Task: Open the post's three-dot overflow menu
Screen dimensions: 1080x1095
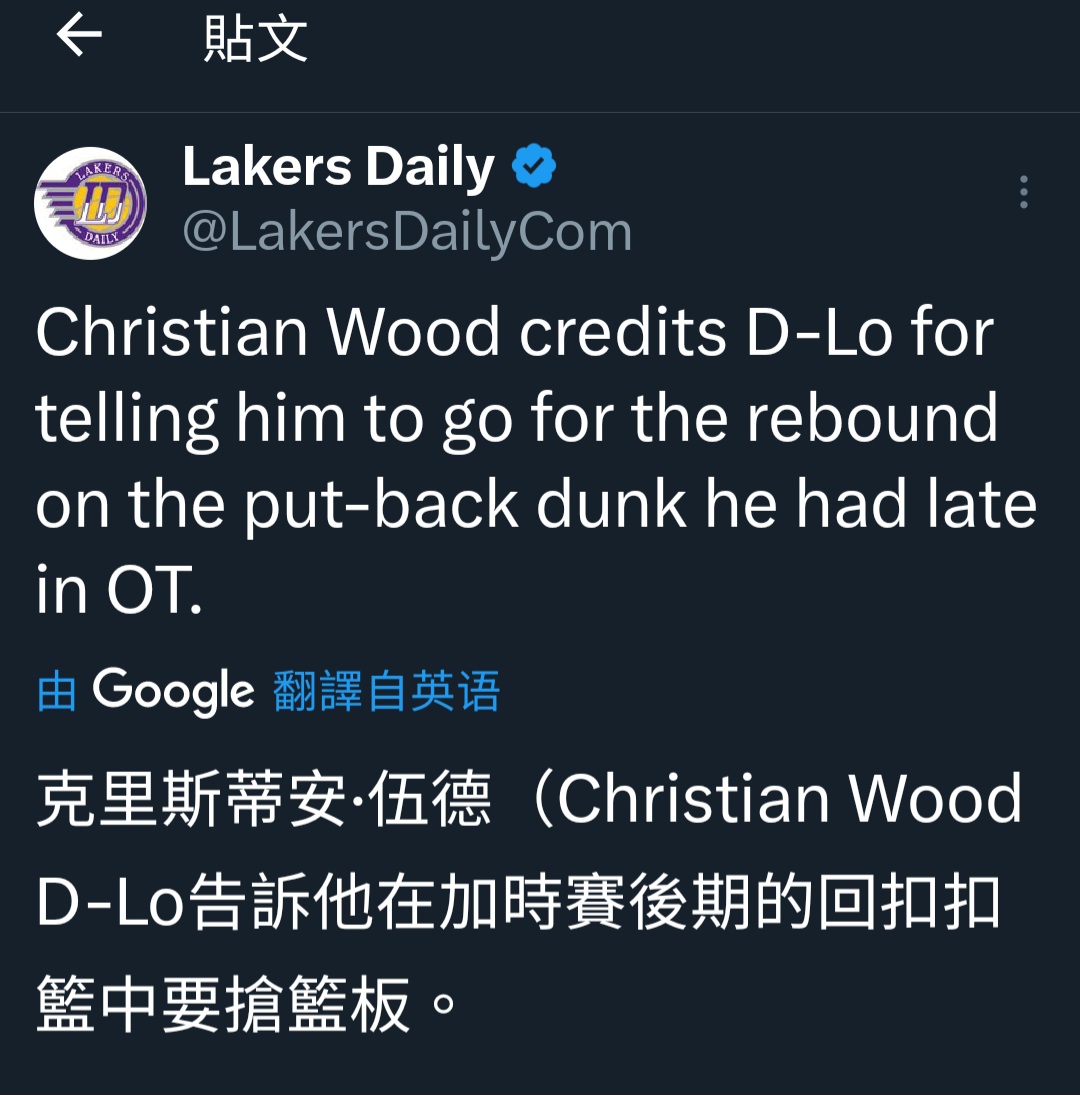Action: 1023,192
